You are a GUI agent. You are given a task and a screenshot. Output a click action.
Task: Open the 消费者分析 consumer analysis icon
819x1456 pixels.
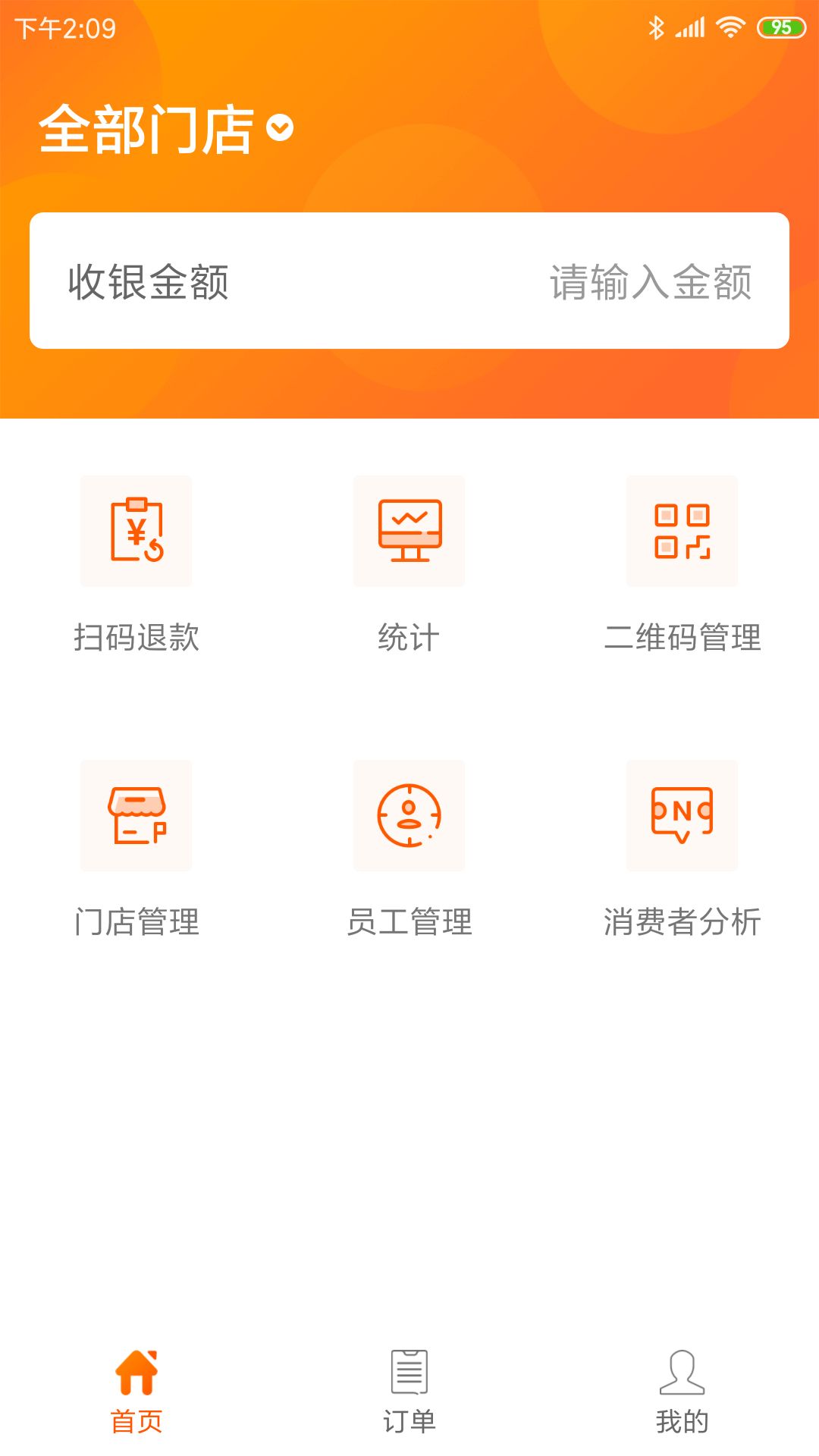(681, 817)
